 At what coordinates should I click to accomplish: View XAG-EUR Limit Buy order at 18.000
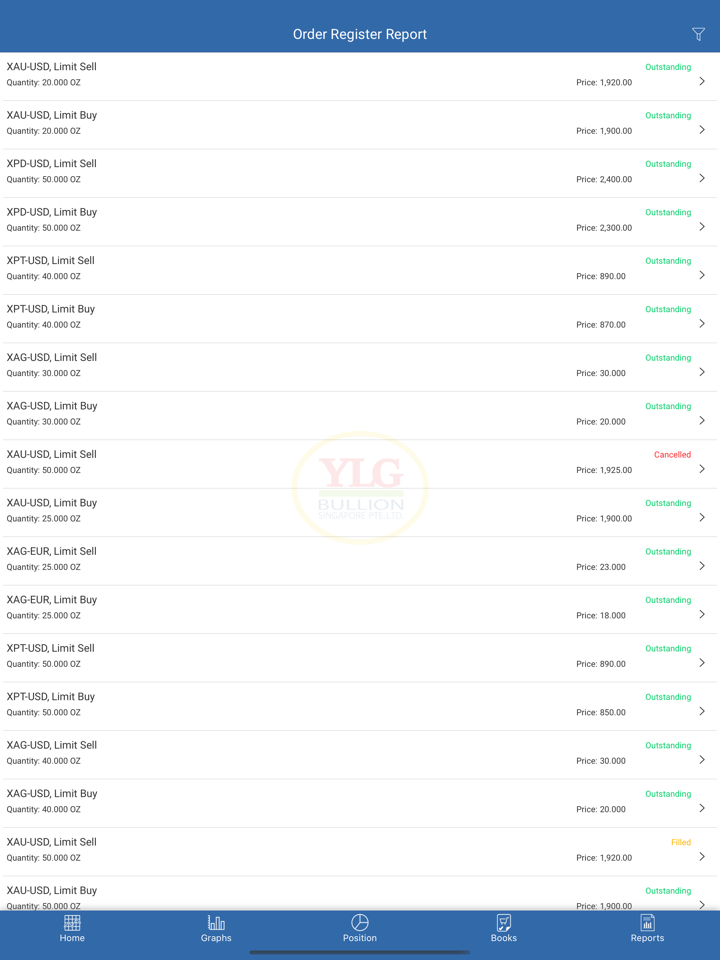[360, 608]
